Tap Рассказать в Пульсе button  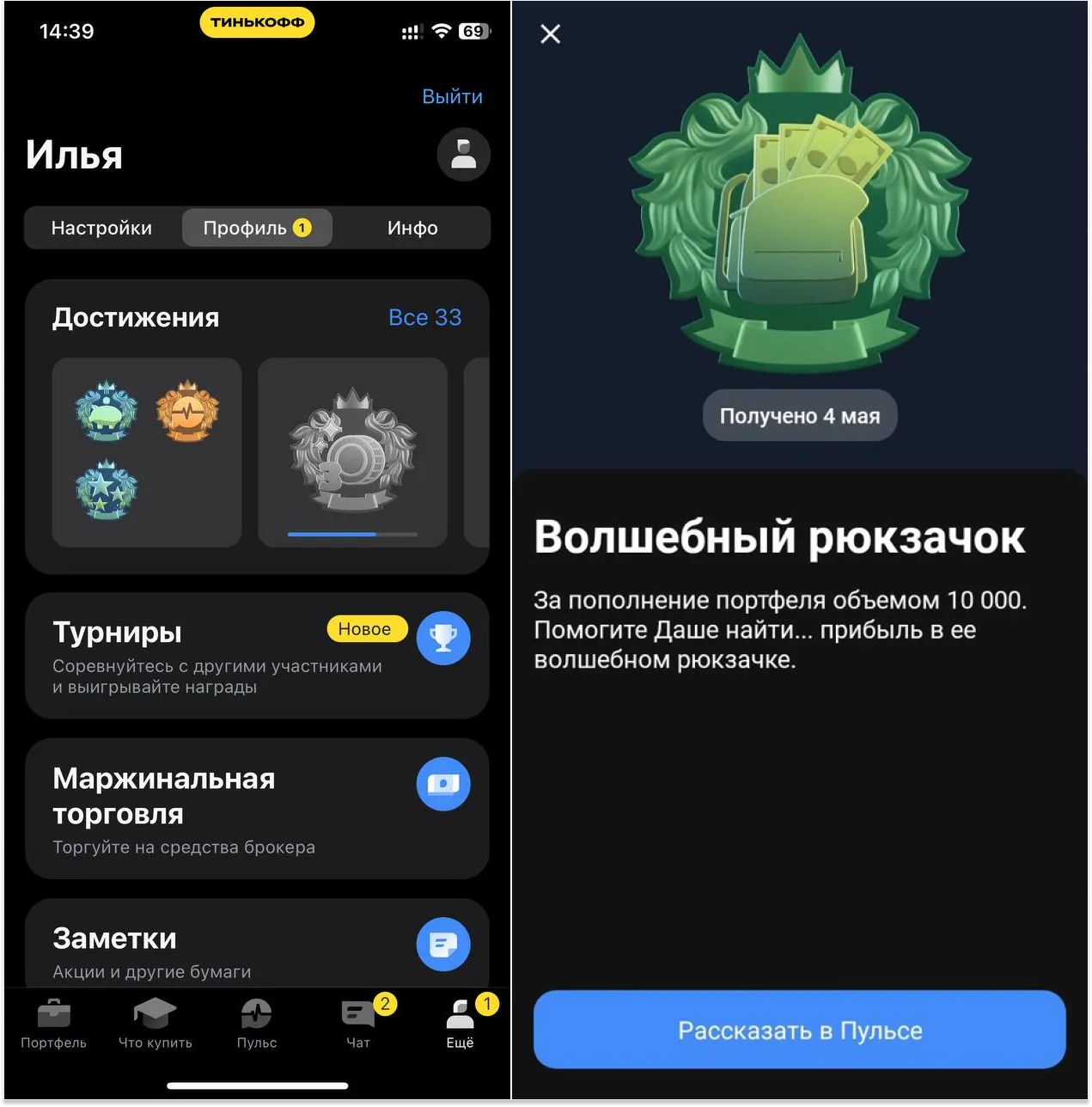pos(799,1030)
